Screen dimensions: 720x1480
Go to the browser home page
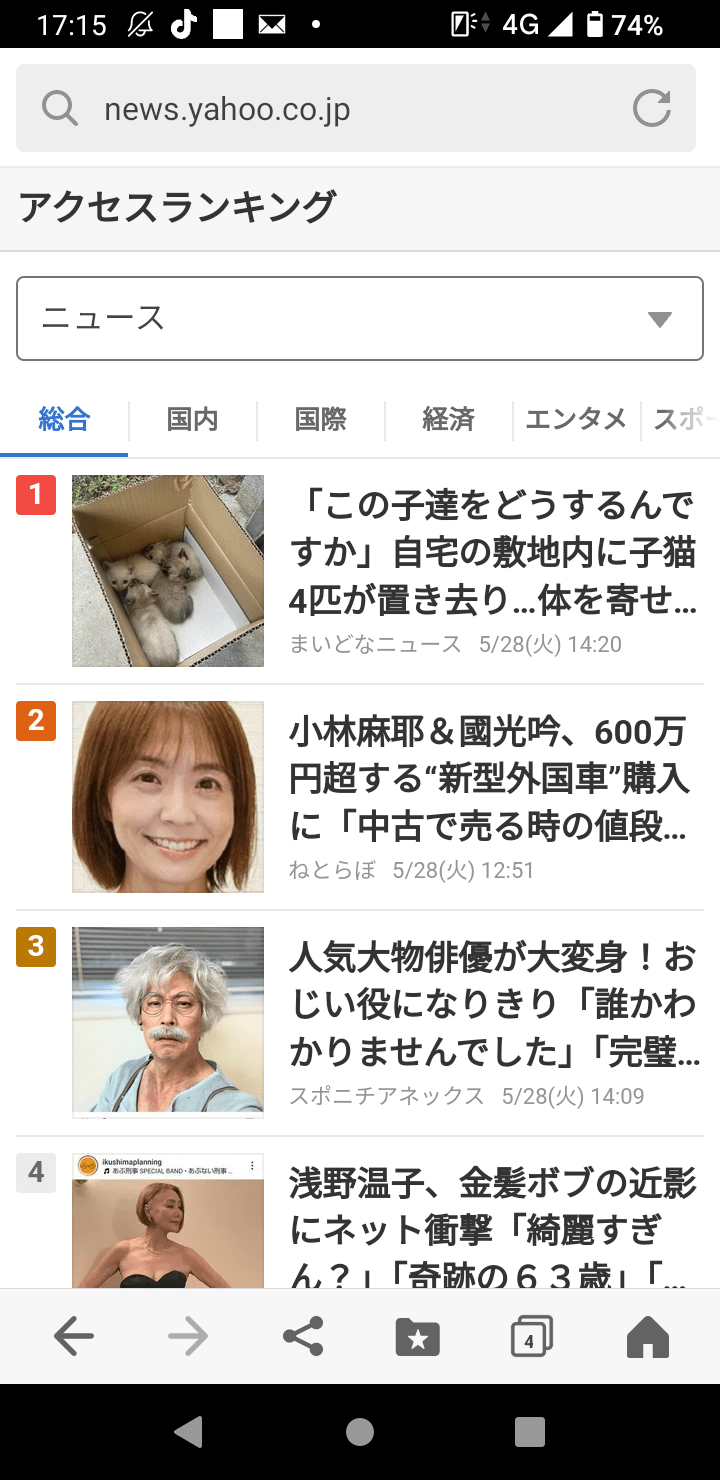647,1336
